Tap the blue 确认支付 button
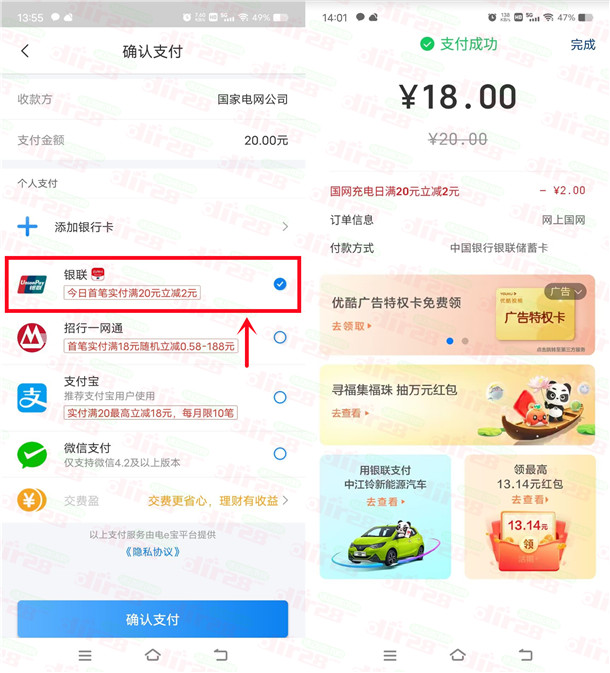Screen dimensions: 610x673 (152, 619)
